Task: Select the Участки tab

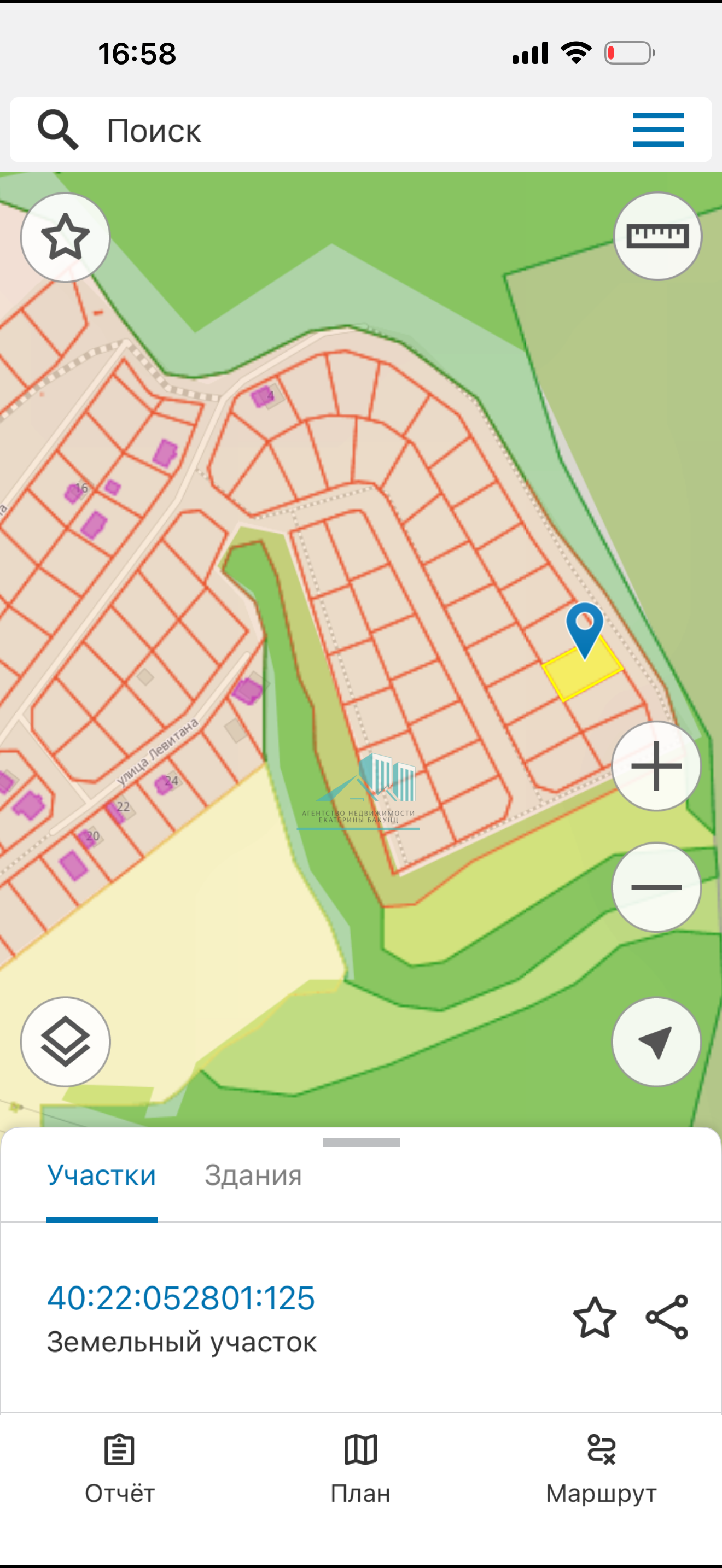Action: click(x=102, y=1175)
